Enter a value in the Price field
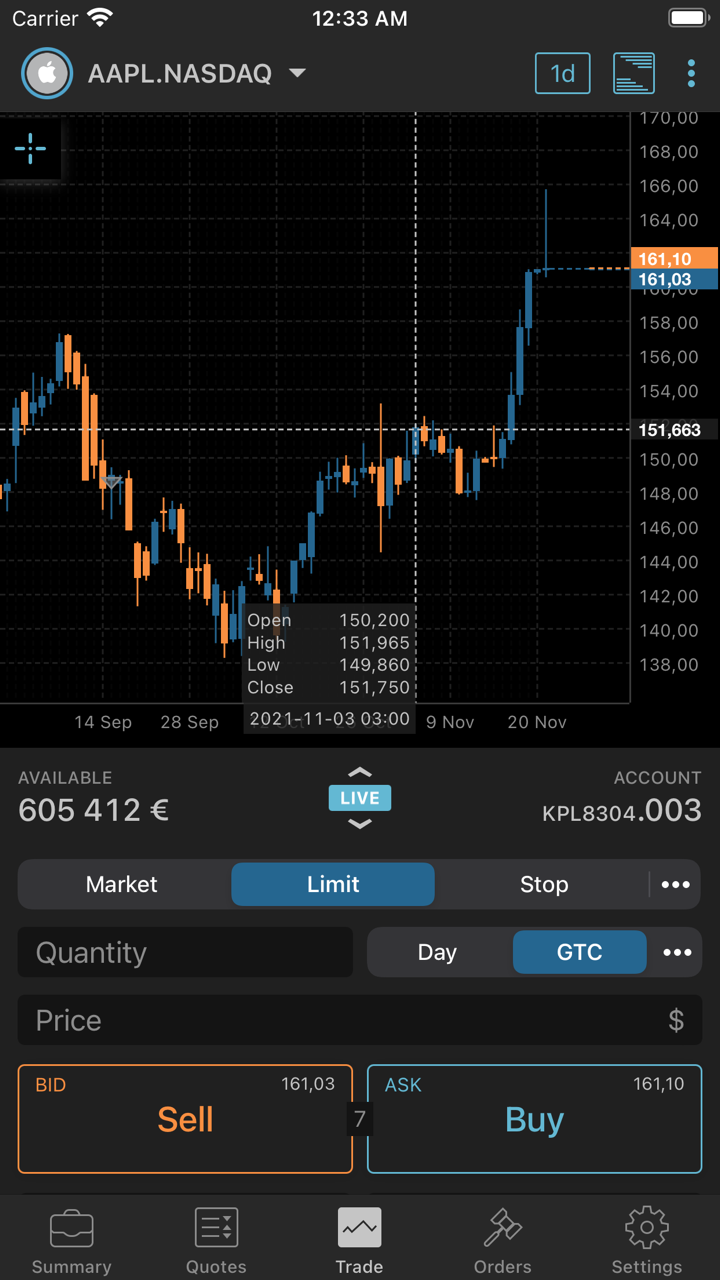This screenshot has height=1280, width=720. [340, 1020]
